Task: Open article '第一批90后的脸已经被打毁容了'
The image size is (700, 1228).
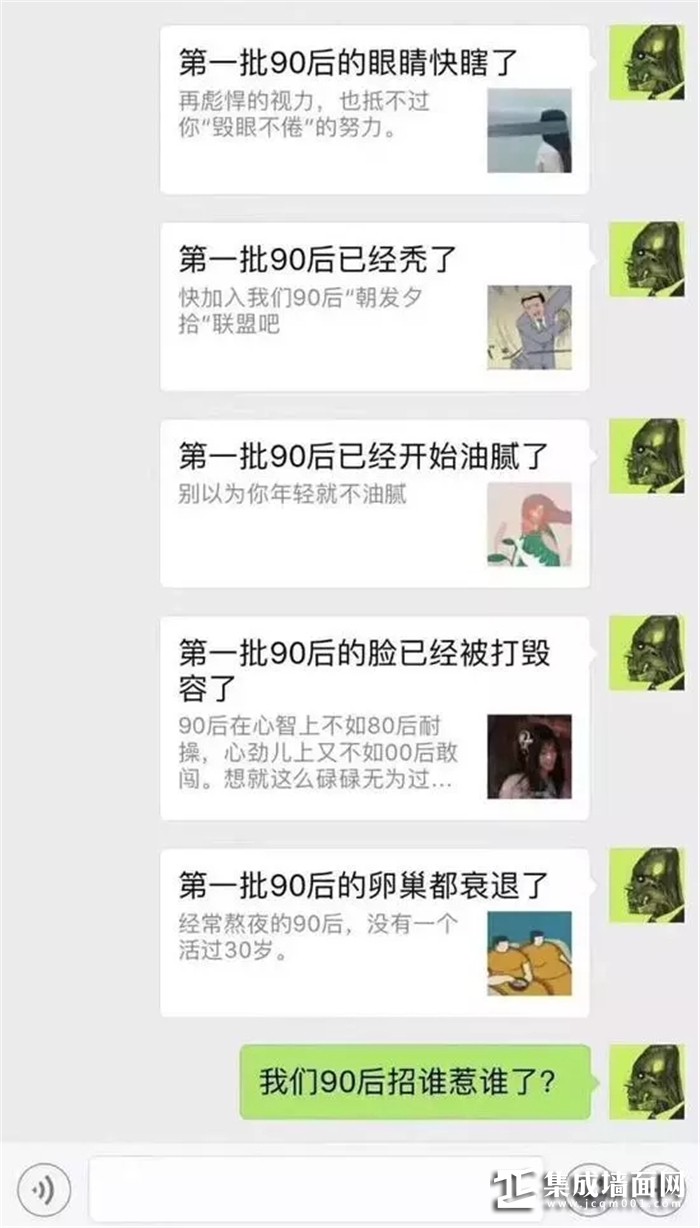Action: (374, 719)
